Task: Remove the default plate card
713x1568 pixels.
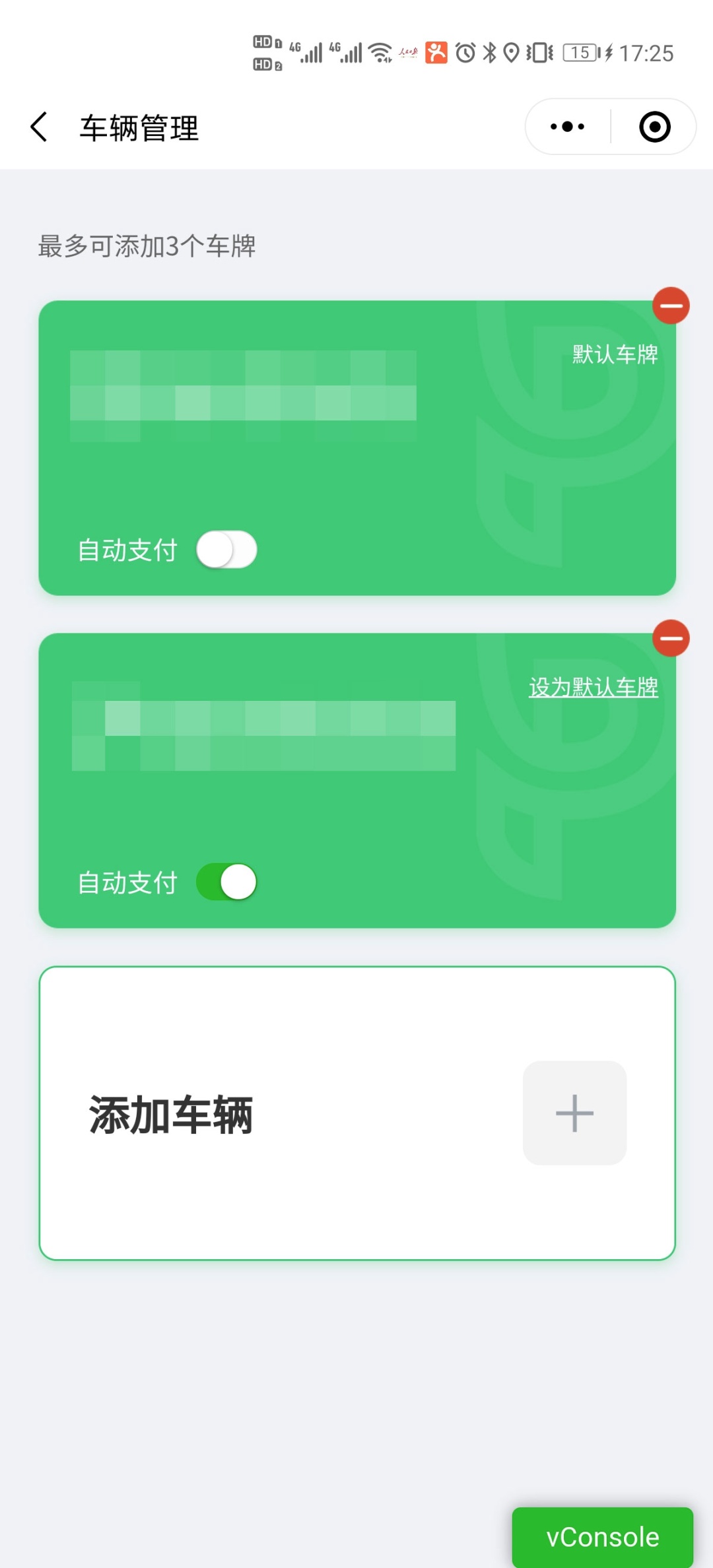Action: 671,306
